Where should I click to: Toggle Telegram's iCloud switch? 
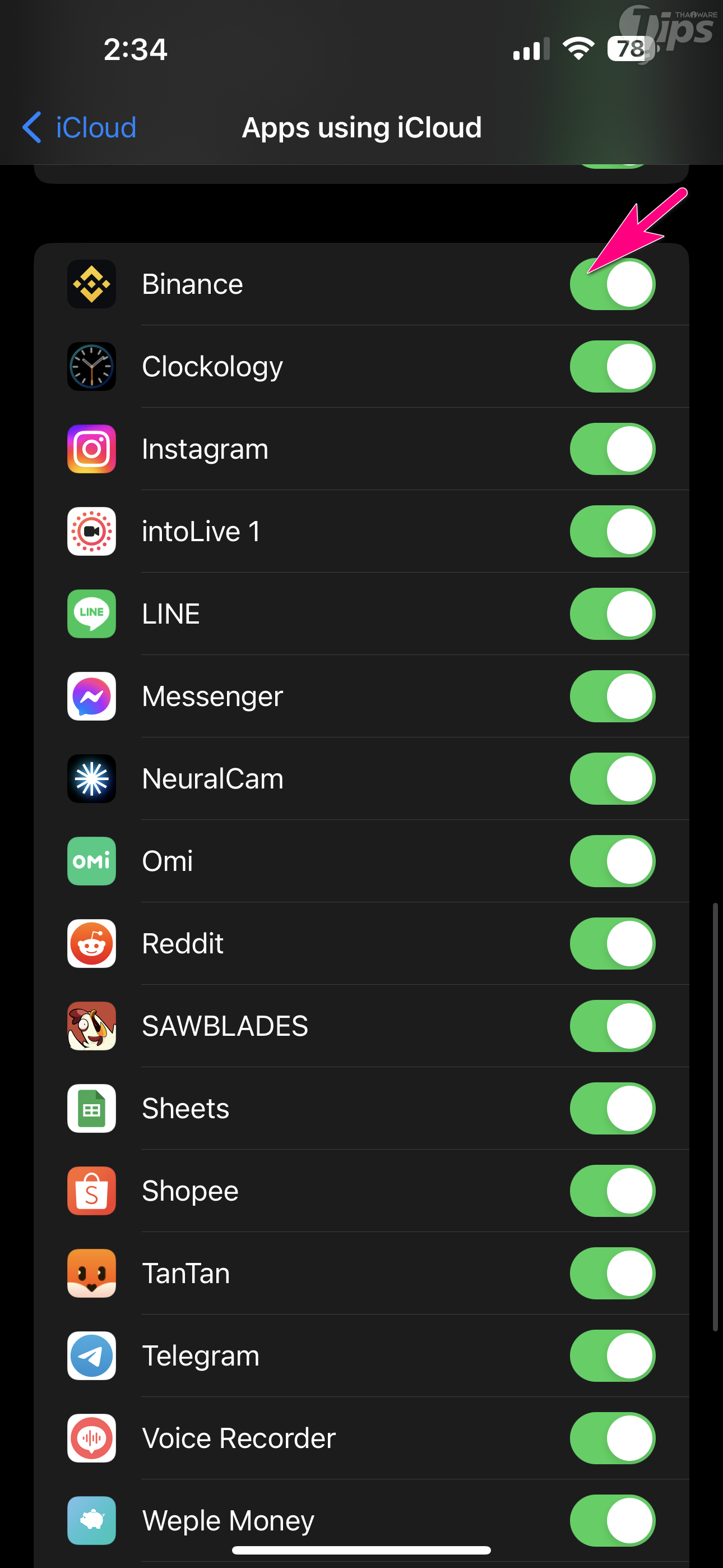pos(612,1356)
